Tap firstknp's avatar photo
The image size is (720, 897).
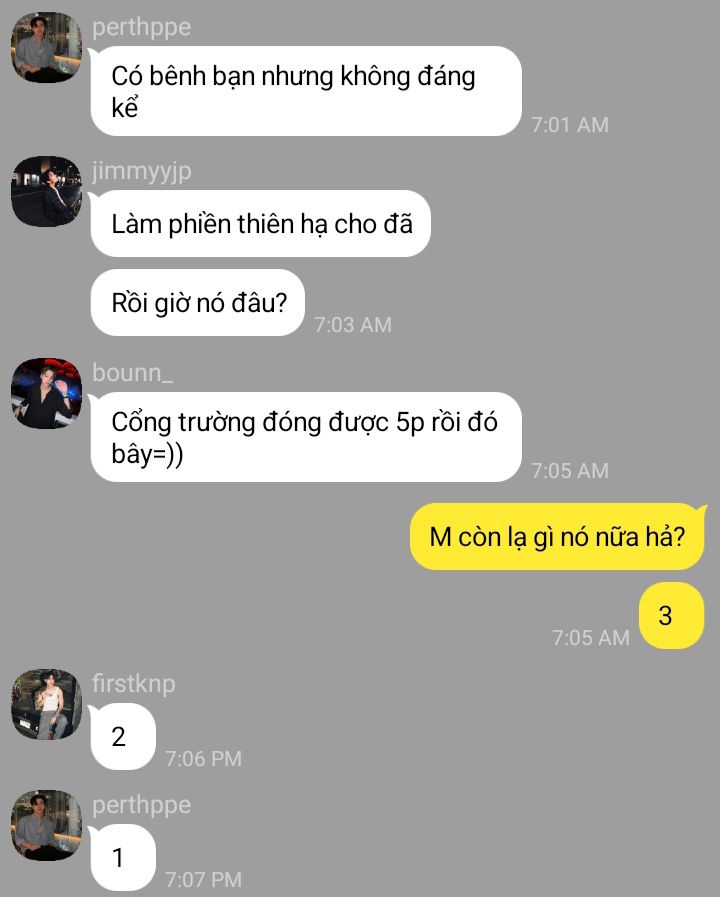tap(46, 704)
